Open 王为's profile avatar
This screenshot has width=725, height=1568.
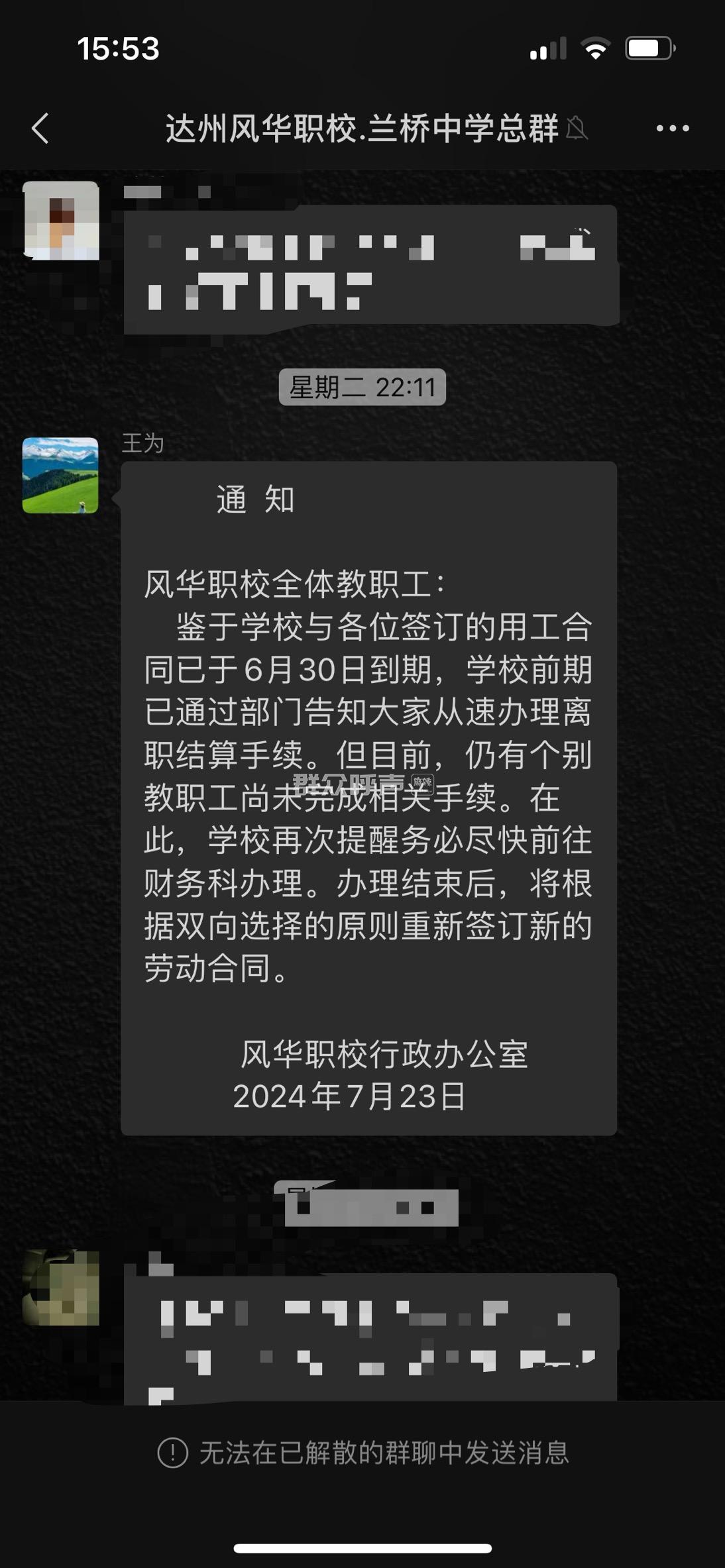60,475
